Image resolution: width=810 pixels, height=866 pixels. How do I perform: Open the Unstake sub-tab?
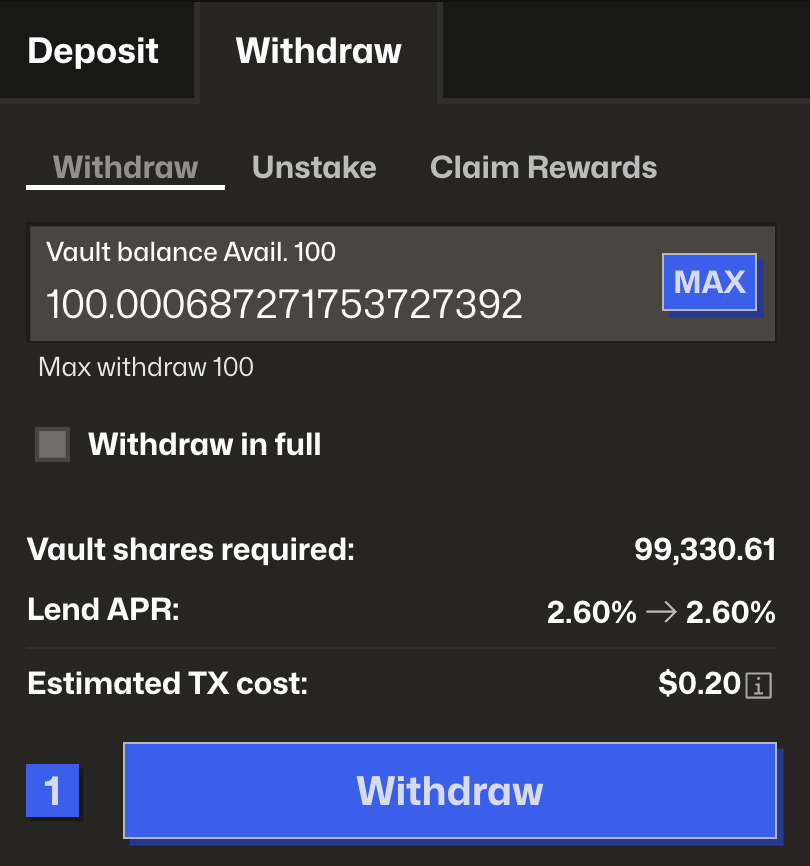314,167
